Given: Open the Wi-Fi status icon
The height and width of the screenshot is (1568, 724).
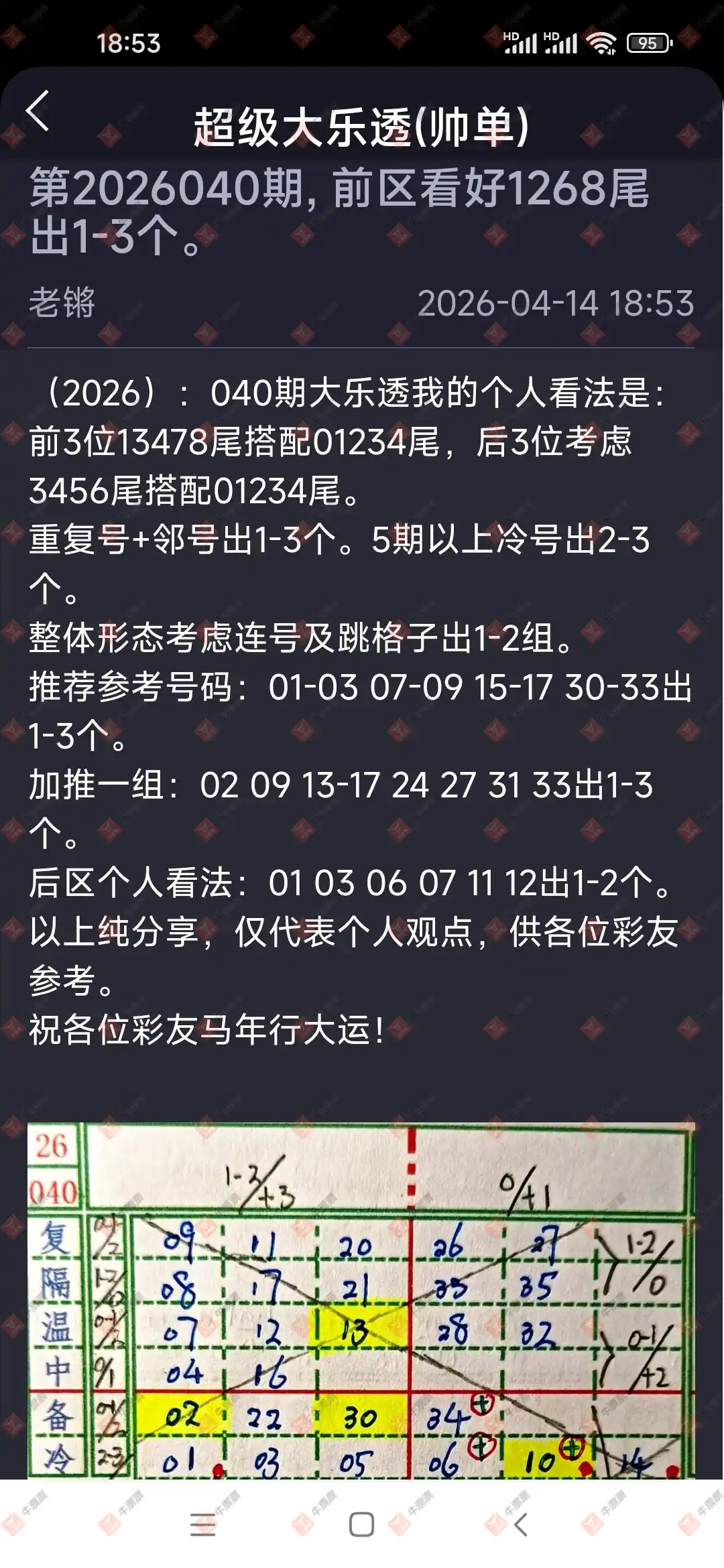Looking at the screenshot, I should tap(601, 42).
